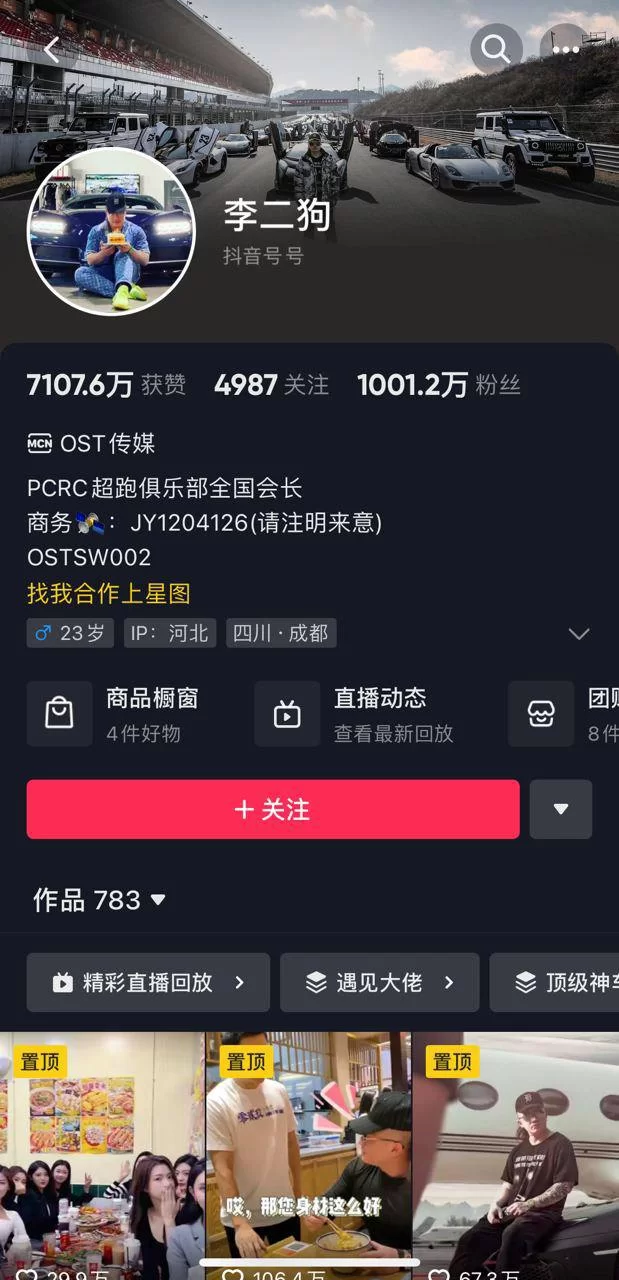619x1280 pixels.
Task: Open the 遇见大佬 collection
Action: (x=380, y=982)
